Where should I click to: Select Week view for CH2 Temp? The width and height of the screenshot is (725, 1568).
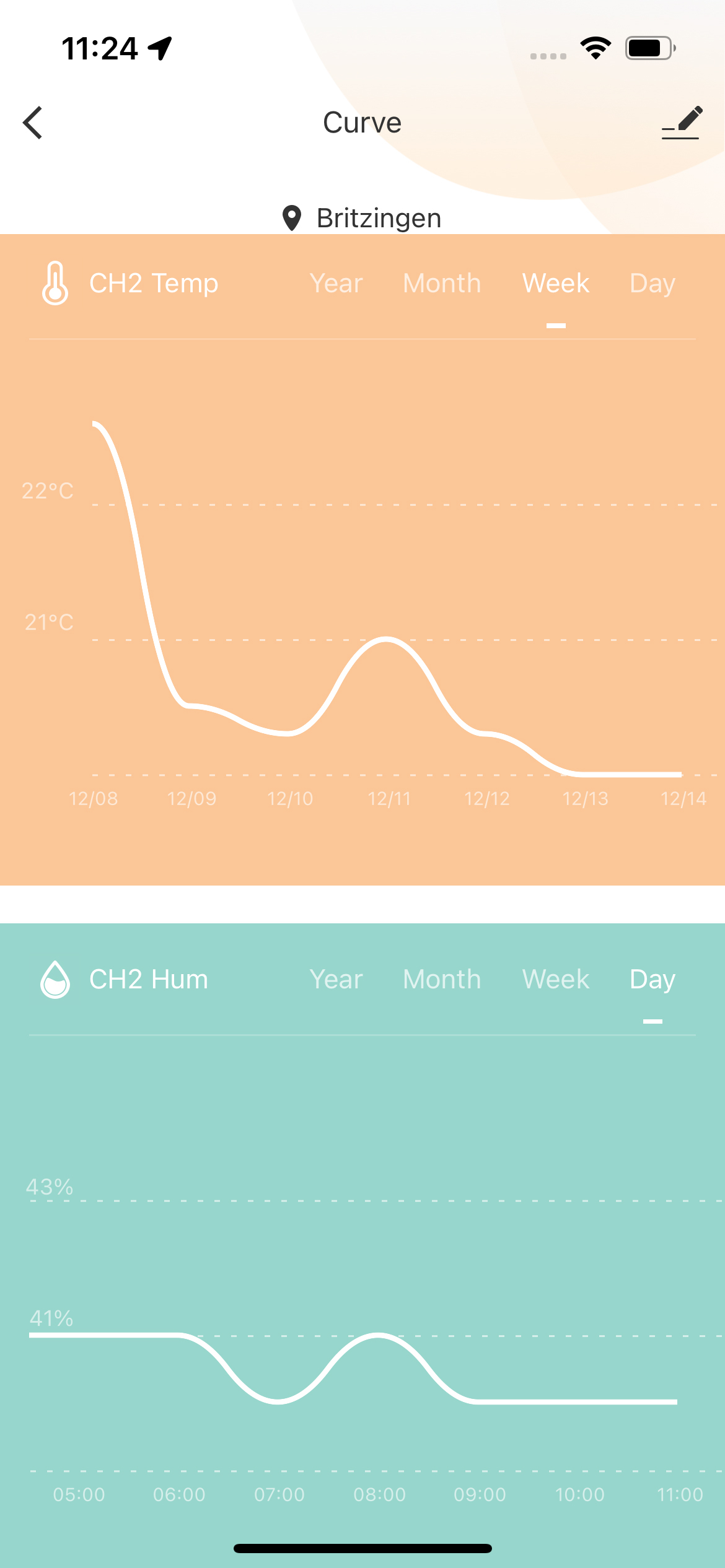tap(555, 284)
